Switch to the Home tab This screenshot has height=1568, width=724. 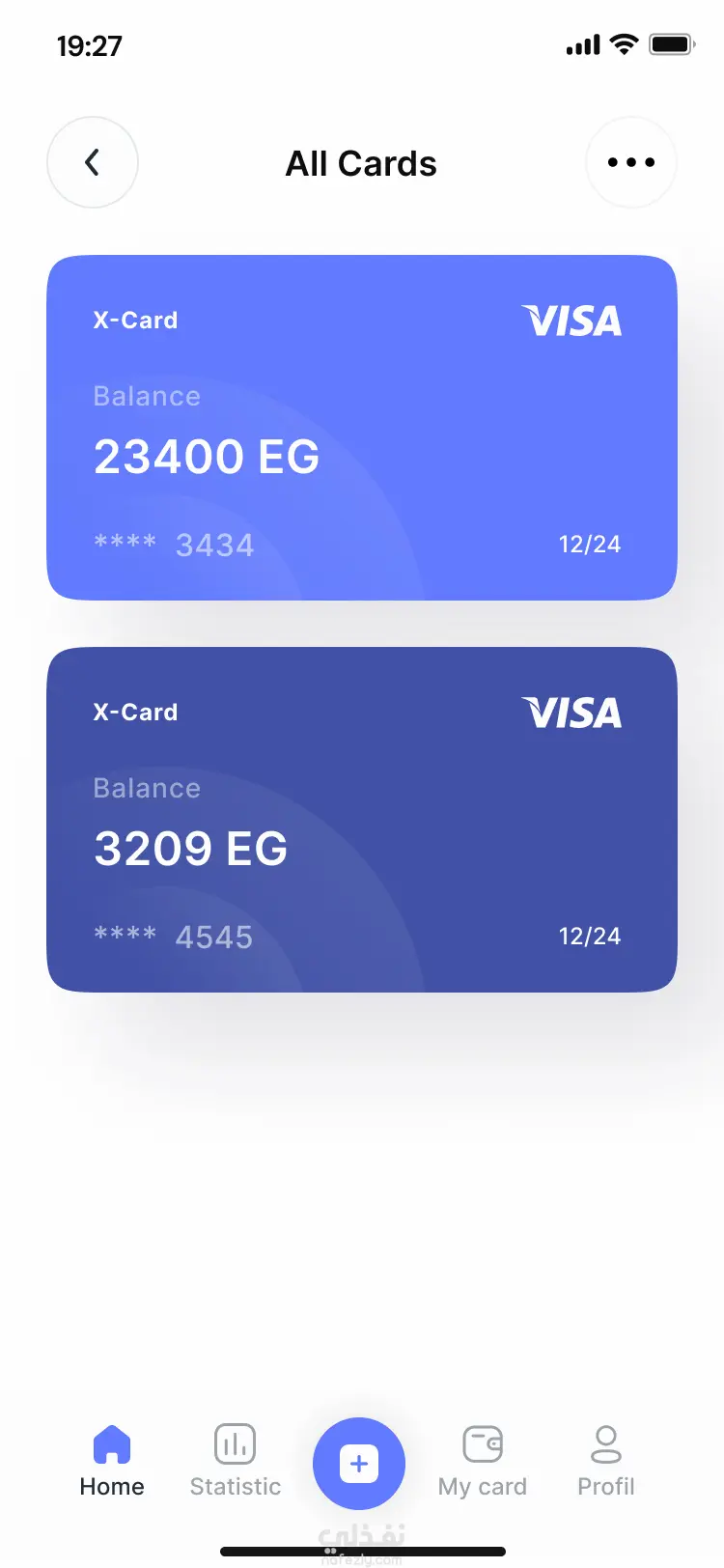click(112, 1460)
